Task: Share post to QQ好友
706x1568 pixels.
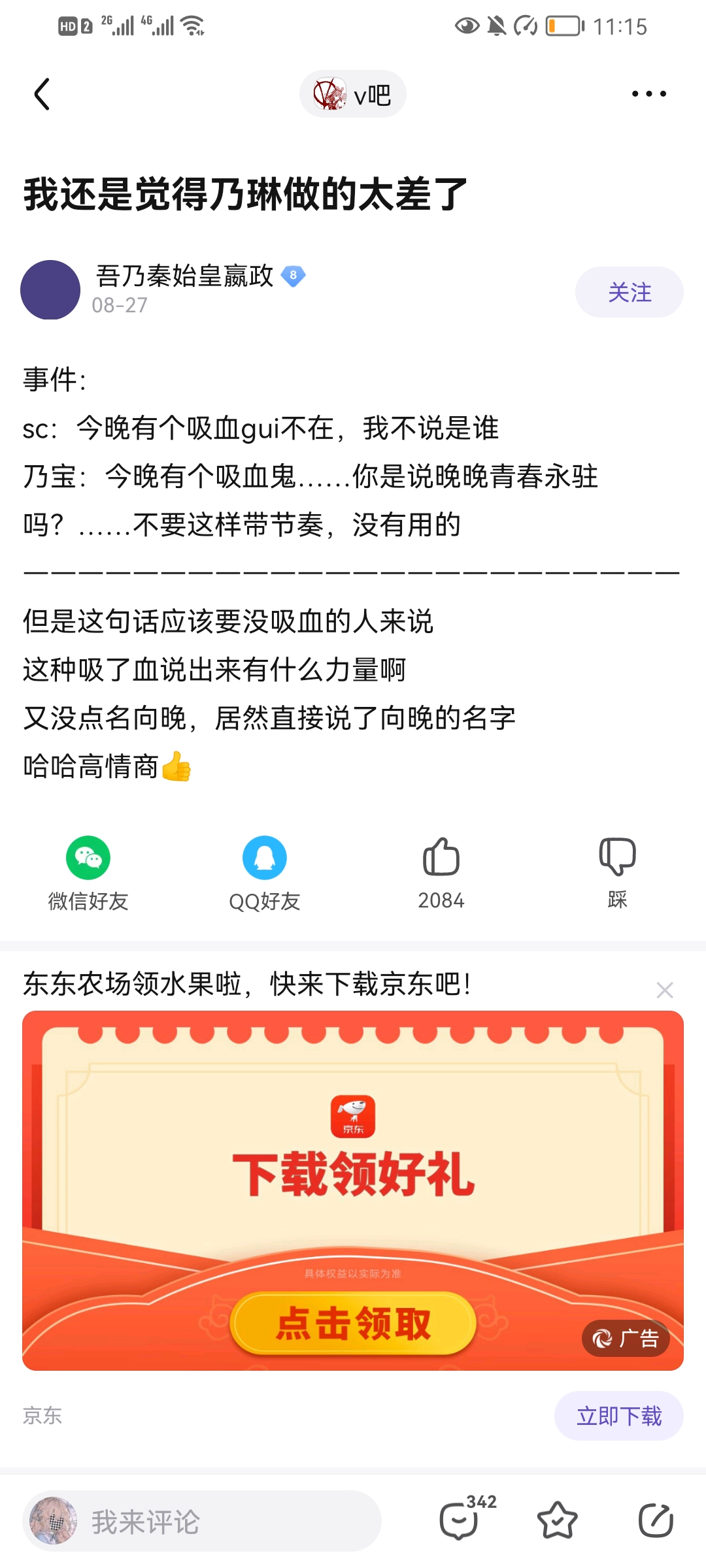Action: 265,873
